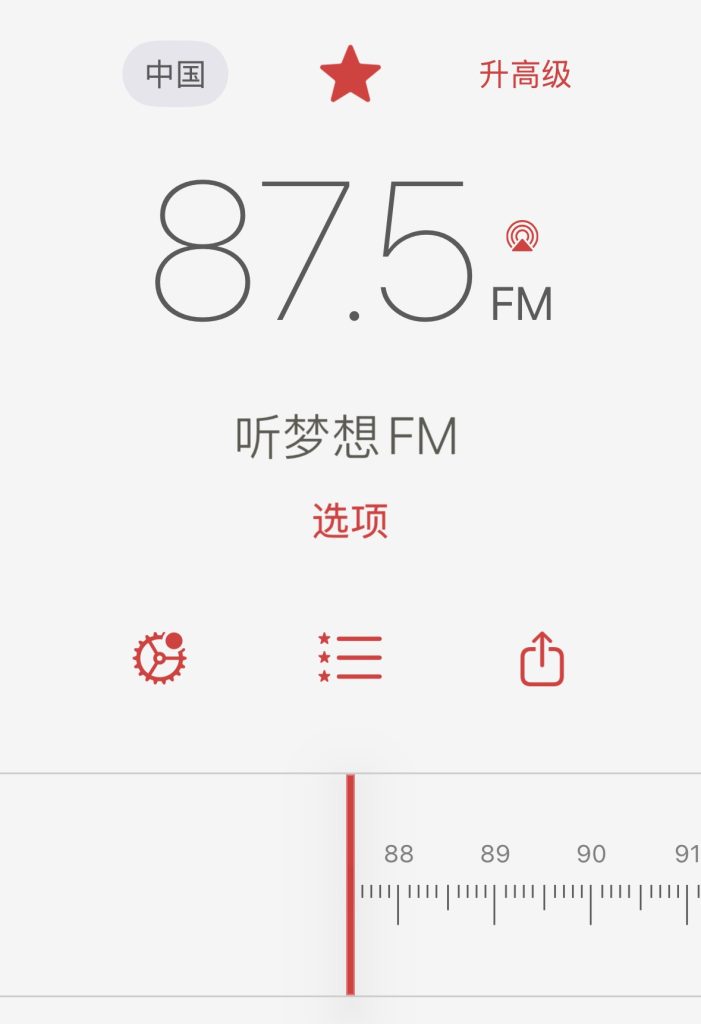
Task: Toggle the favorite star for this station
Action: pyautogui.click(x=350, y=76)
